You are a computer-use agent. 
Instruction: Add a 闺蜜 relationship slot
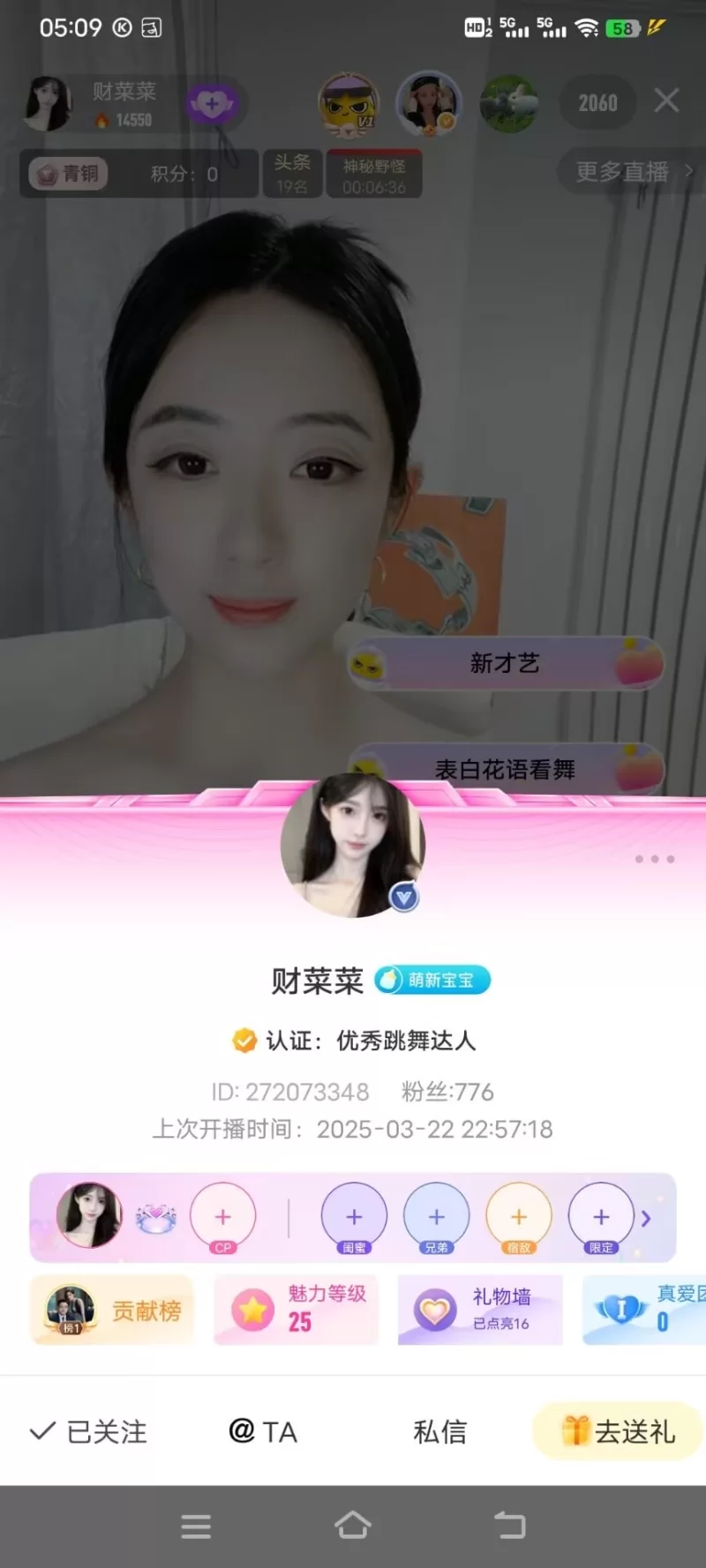click(x=354, y=1217)
